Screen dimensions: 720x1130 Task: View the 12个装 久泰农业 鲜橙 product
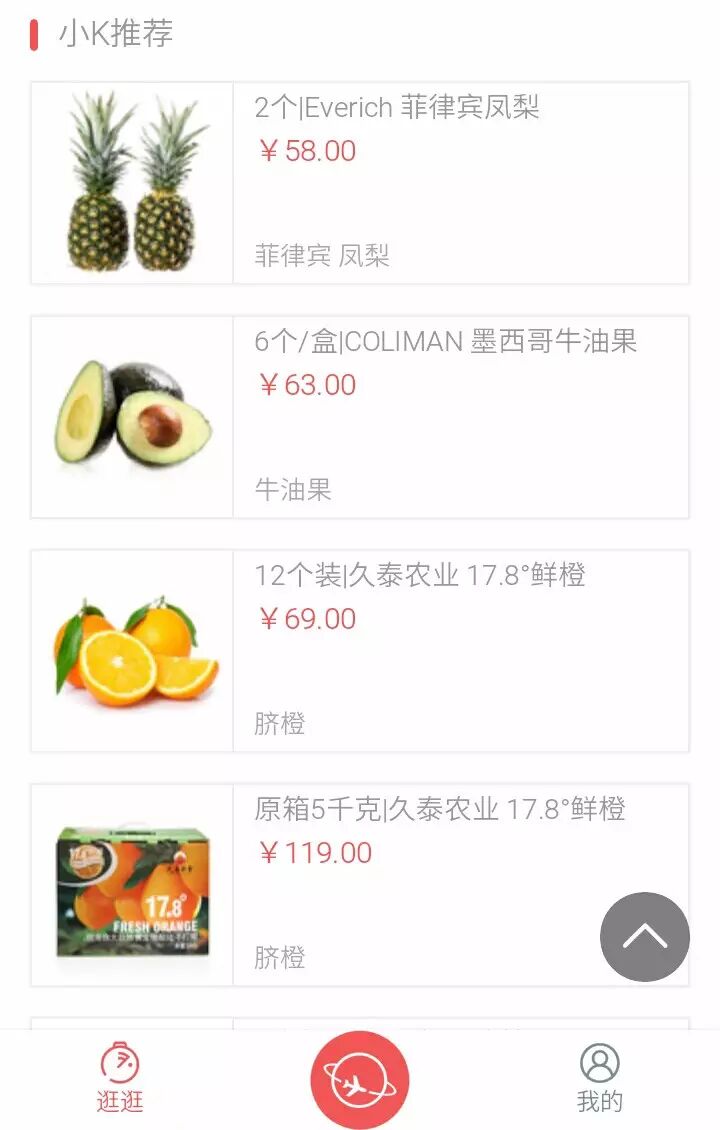(x=360, y=651)
